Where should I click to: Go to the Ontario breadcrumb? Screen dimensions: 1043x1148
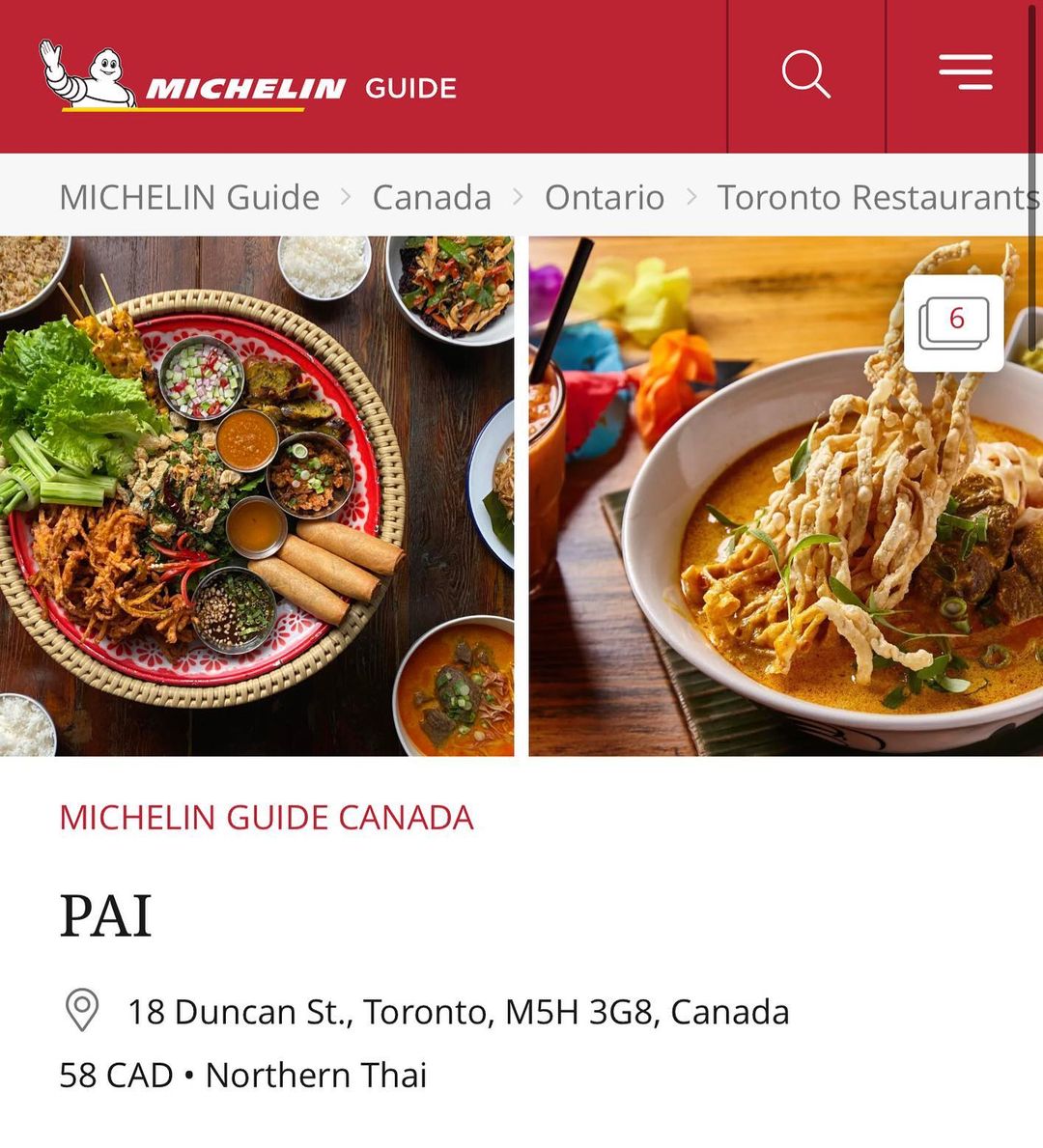point(605,197)
